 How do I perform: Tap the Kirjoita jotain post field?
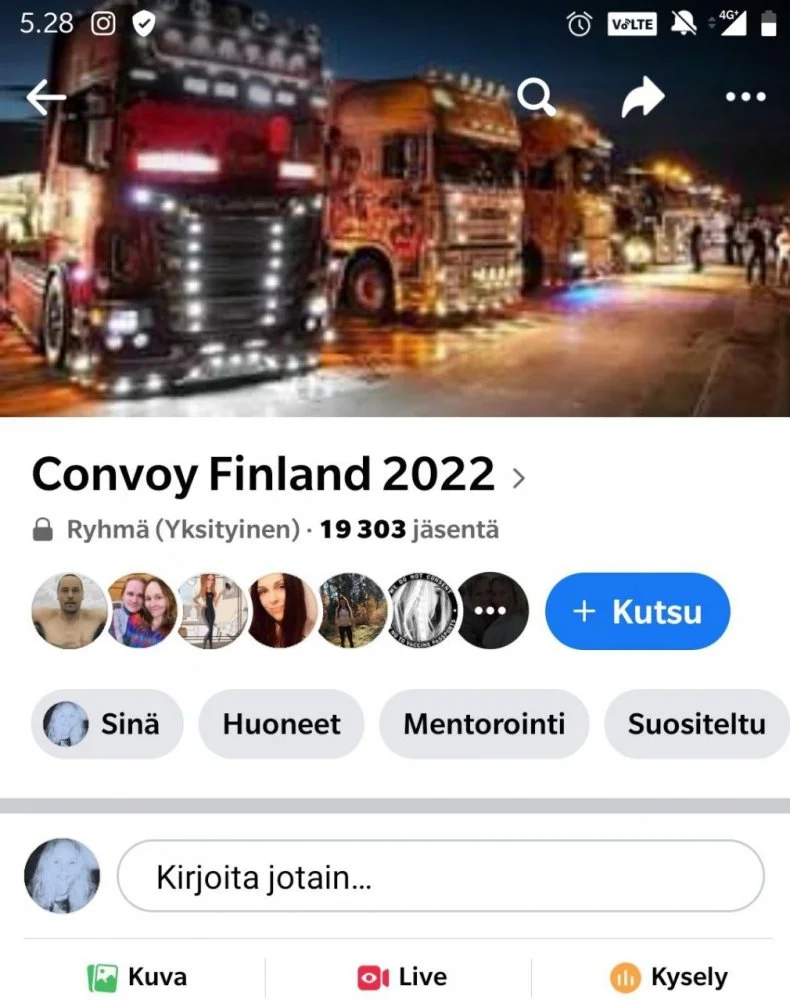[440, 876]
